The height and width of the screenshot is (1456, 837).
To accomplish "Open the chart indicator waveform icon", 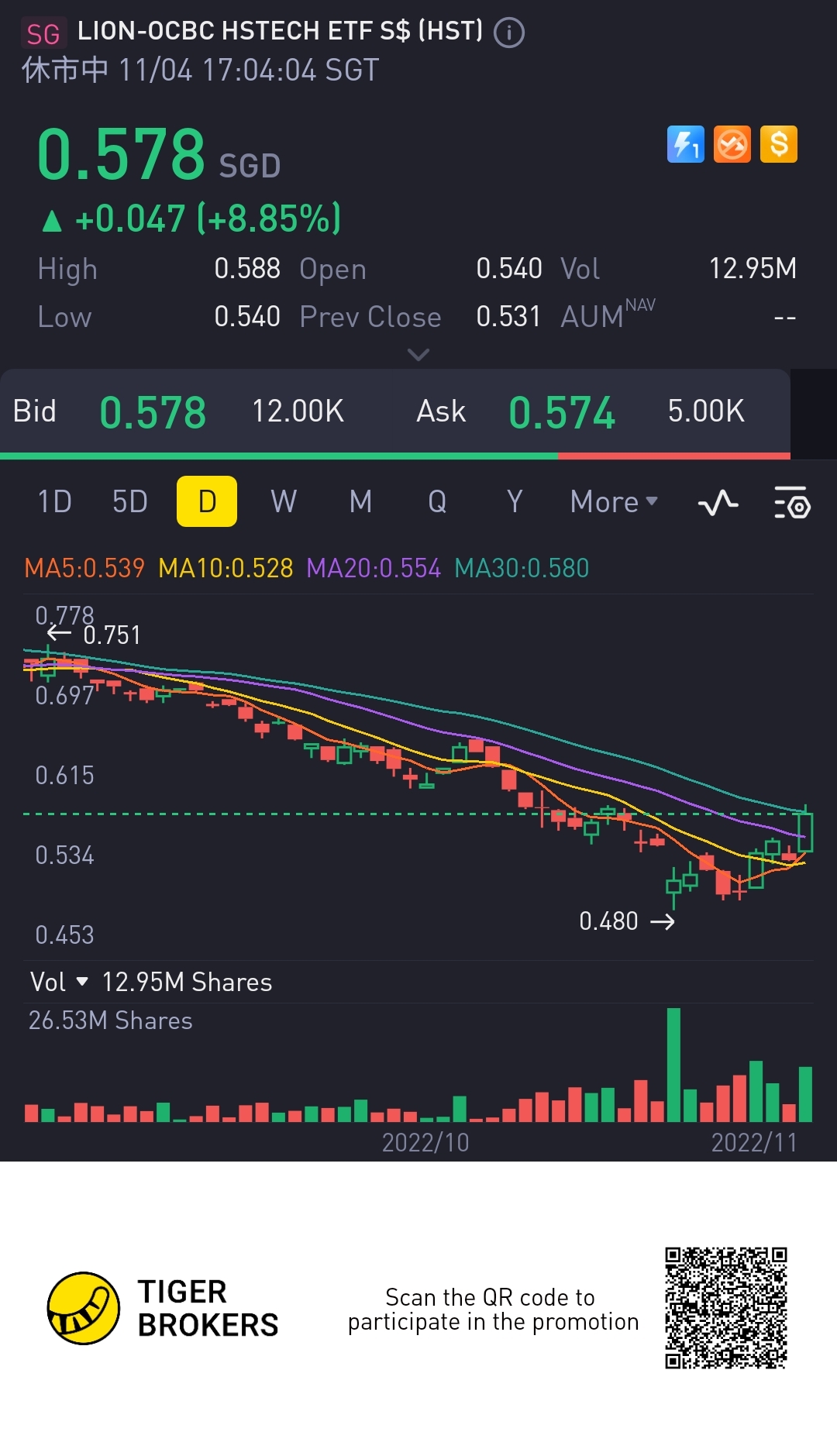I will [718, 503].
